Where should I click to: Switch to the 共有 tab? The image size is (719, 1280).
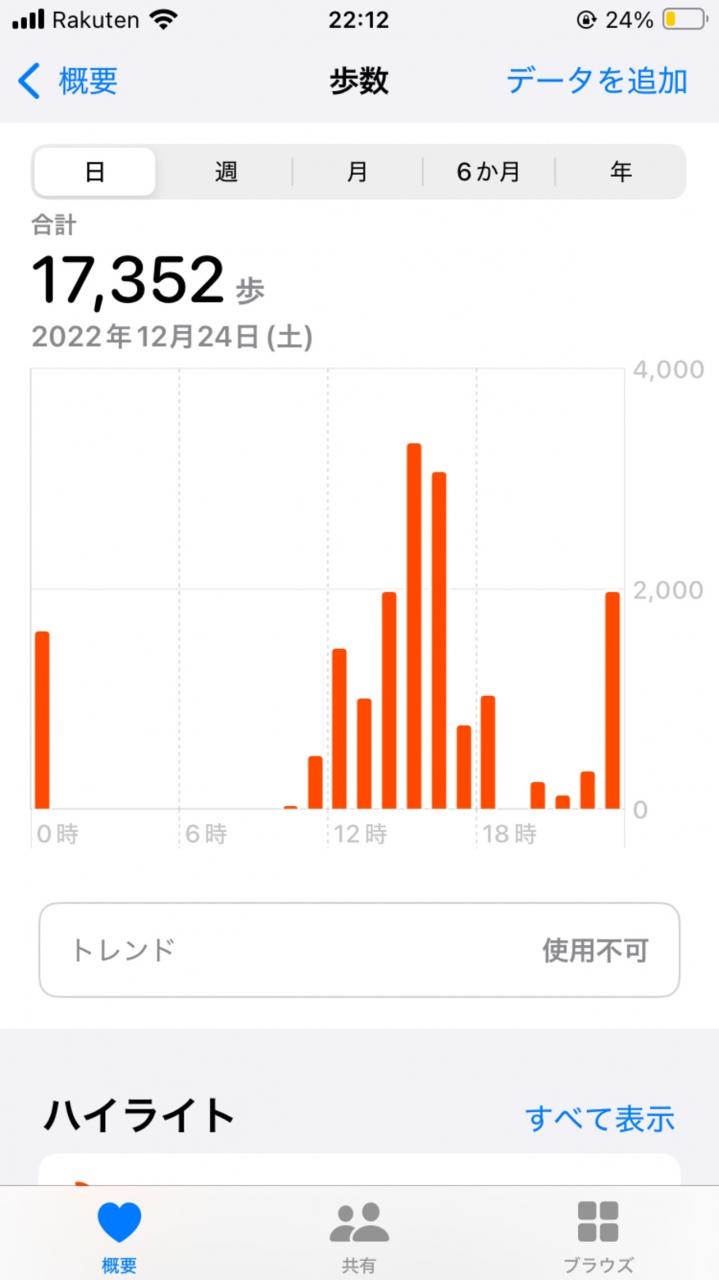pyautogui.click(x=359, y=1236)
